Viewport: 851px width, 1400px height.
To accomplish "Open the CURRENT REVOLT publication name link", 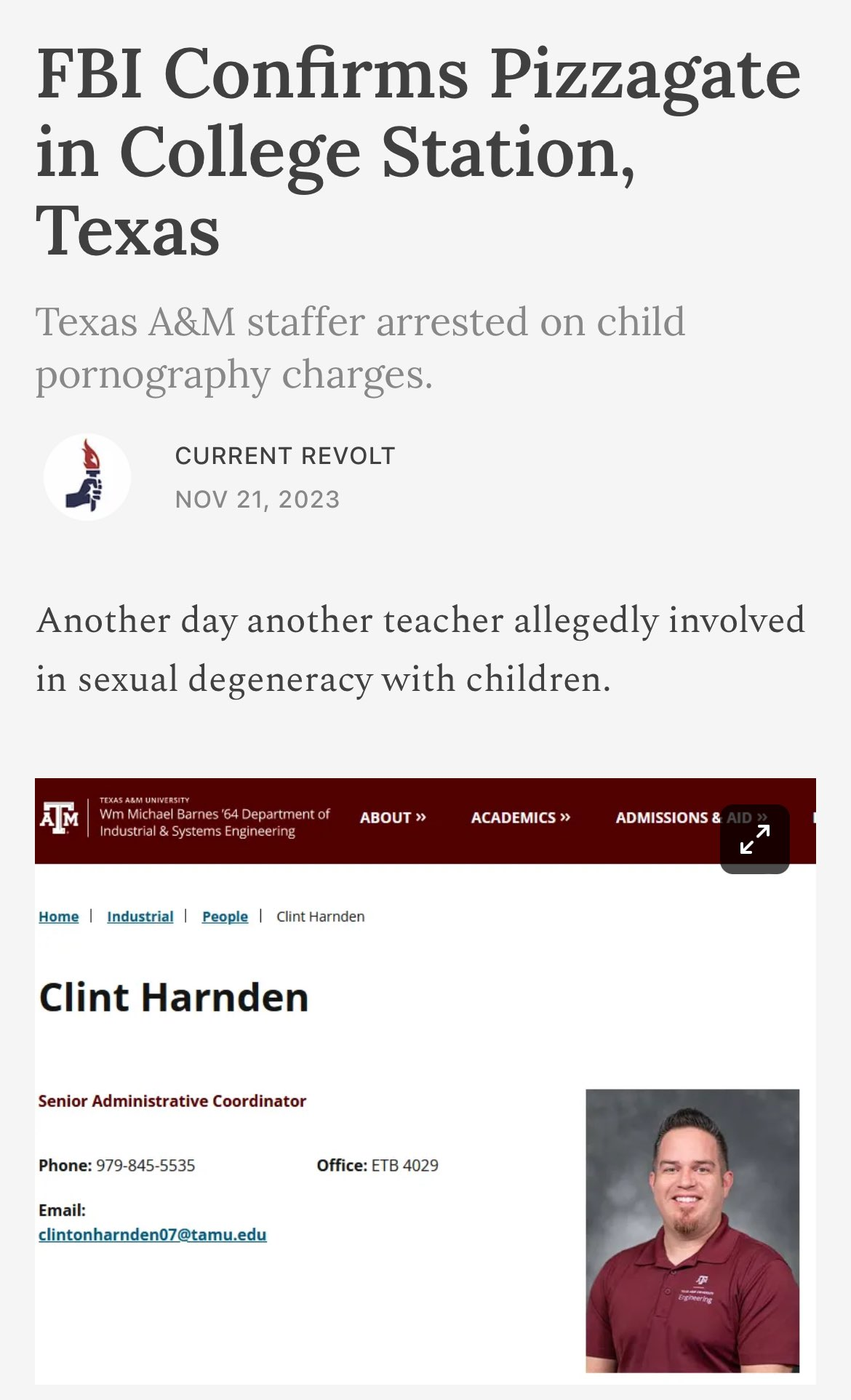I will point(285,456).
